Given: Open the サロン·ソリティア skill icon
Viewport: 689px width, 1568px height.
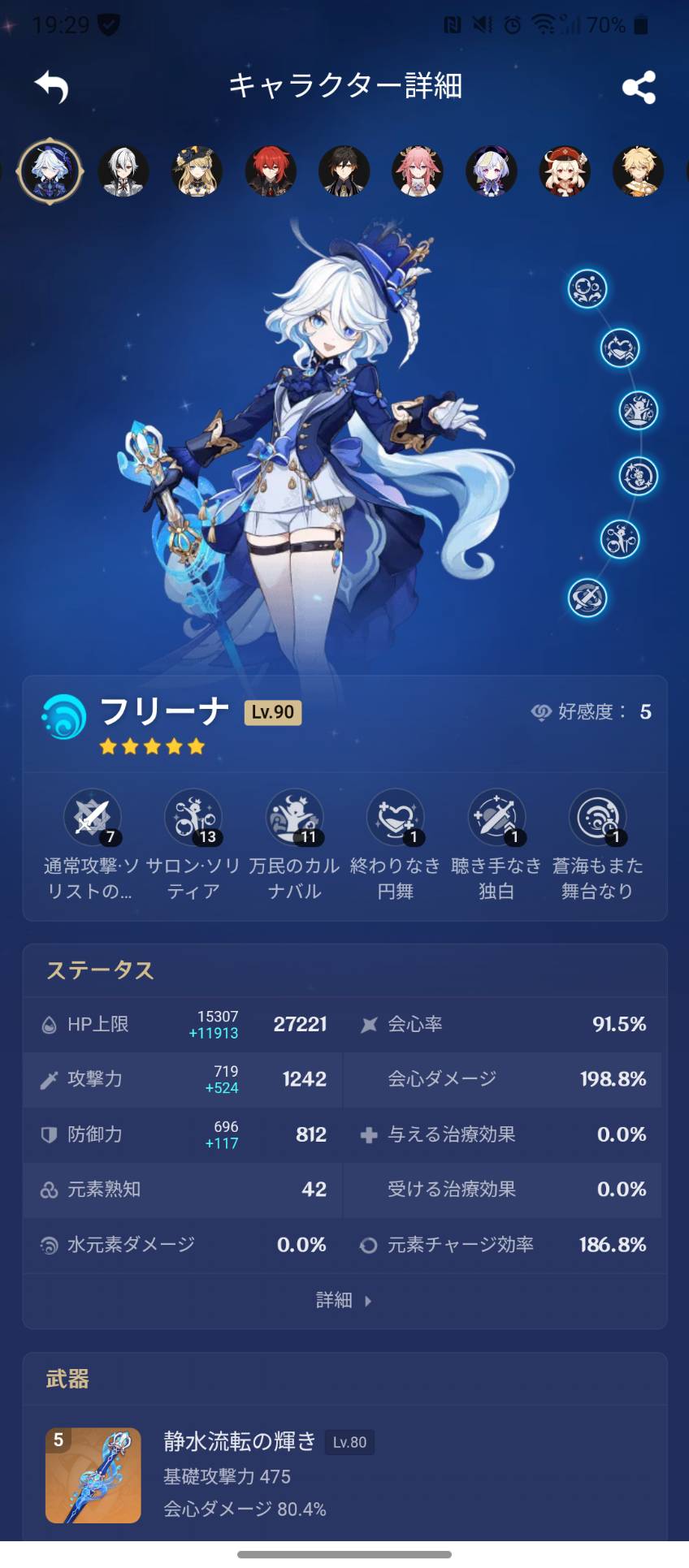Looking at the screenshot, I should 193,817.
